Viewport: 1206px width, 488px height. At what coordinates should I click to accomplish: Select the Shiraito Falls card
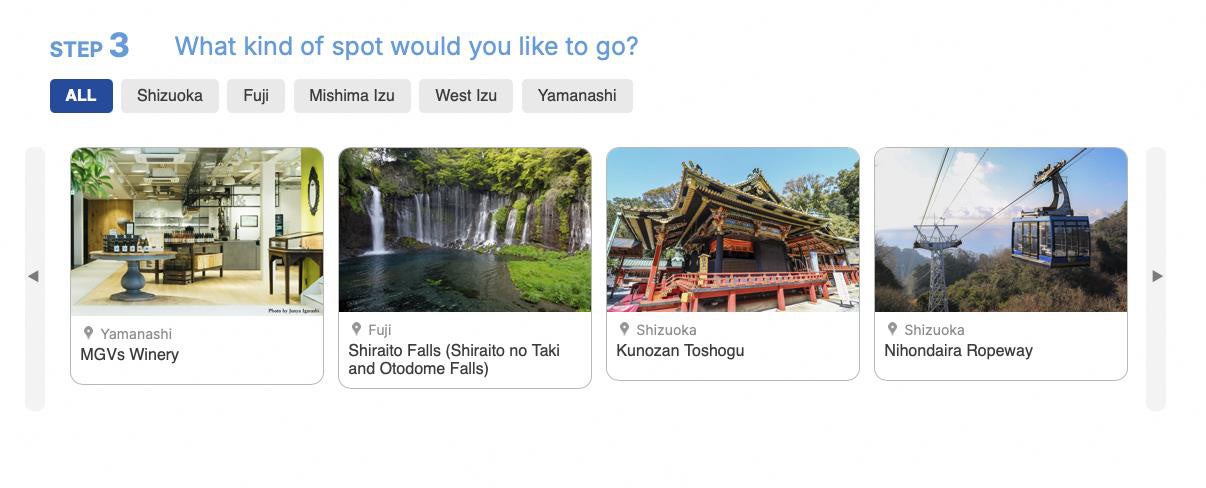pyautogui.click(x=465, y=267)
